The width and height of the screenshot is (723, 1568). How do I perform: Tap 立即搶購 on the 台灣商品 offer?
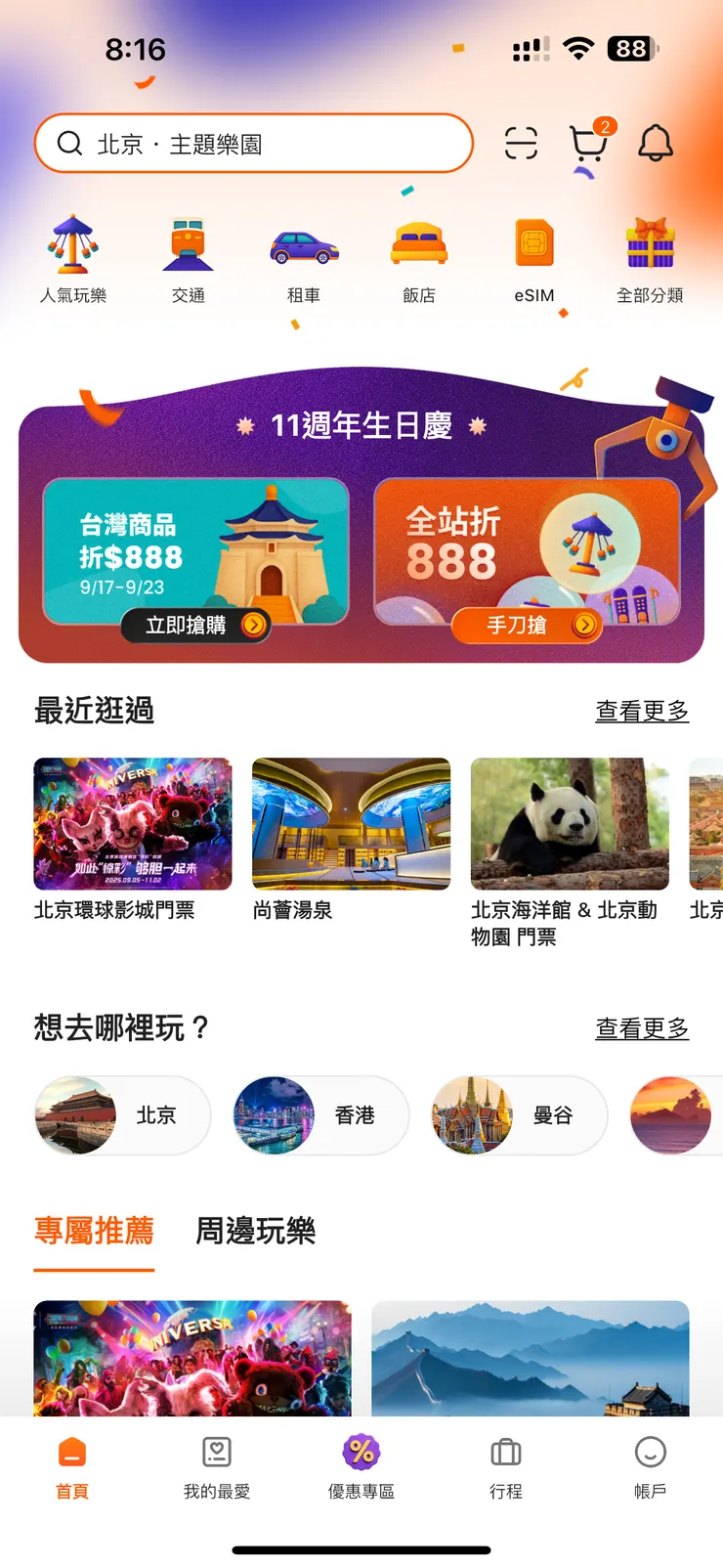tap(195, 625)
